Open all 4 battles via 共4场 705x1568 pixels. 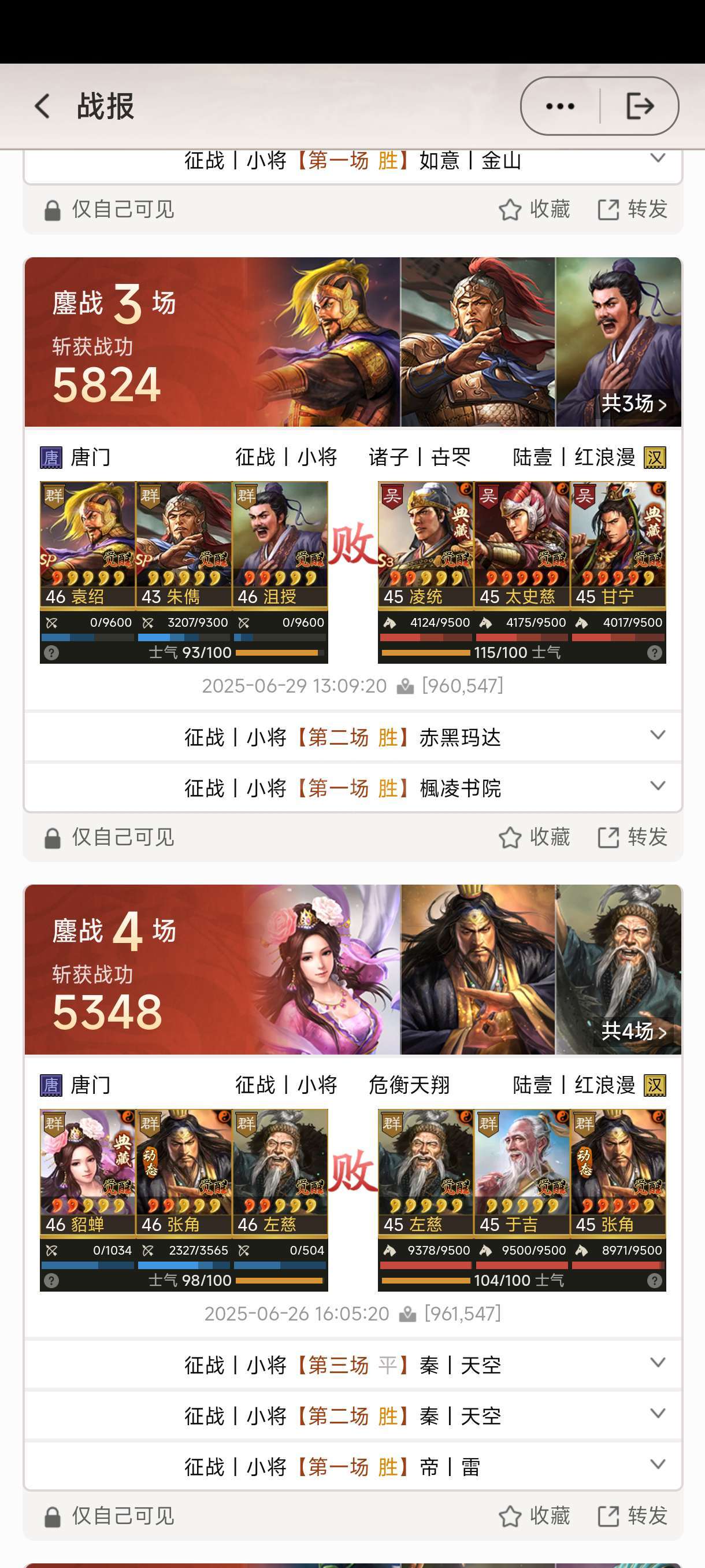click(634, 1031)
